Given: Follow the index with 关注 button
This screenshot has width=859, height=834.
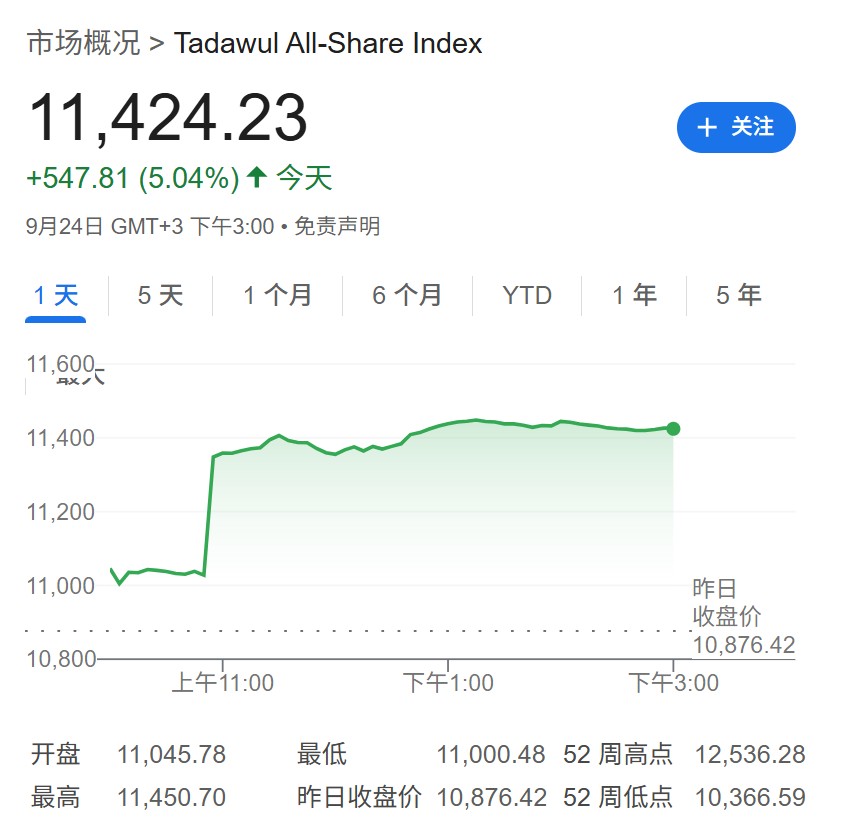Looking at the screenshot, I should (x=736, y=127).
